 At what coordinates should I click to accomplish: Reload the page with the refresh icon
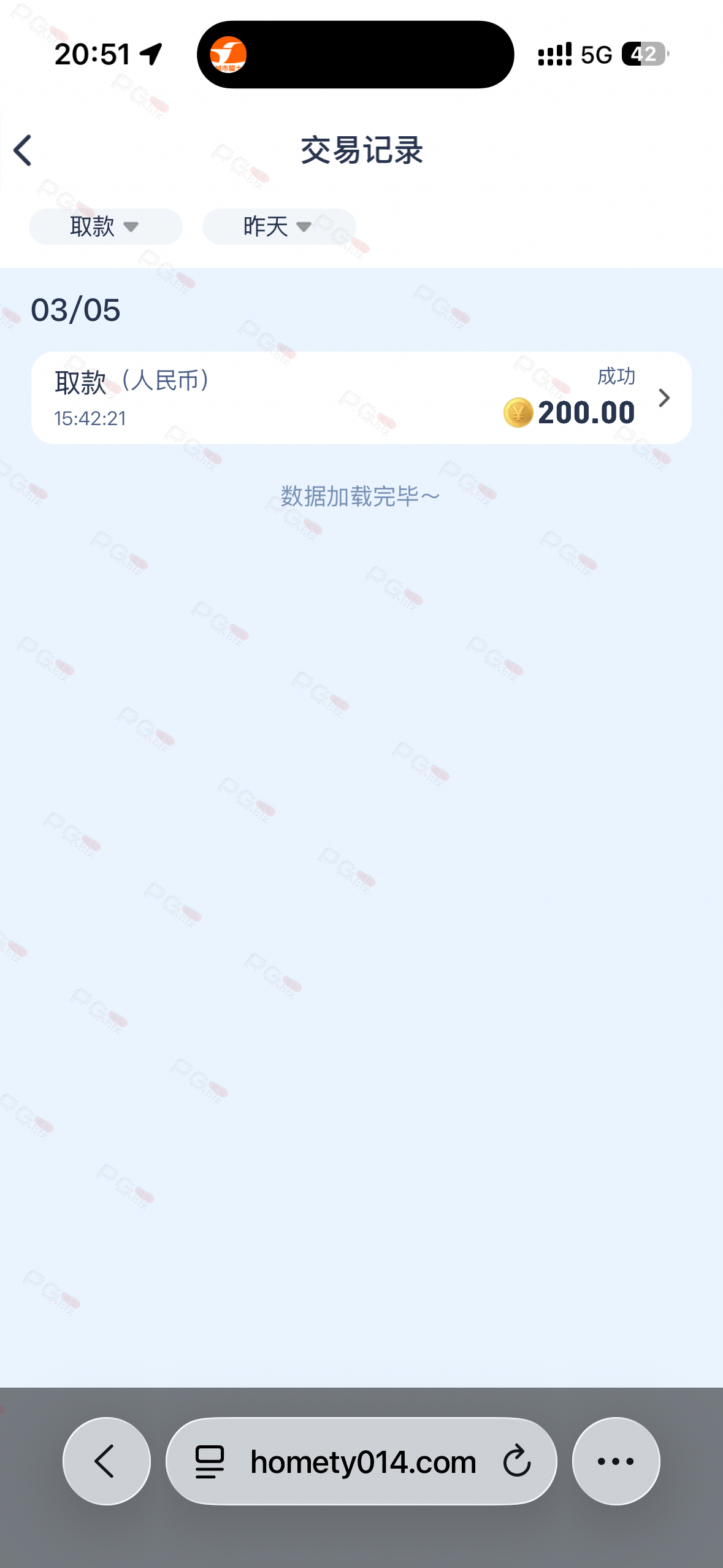(x=516, y=1461)
